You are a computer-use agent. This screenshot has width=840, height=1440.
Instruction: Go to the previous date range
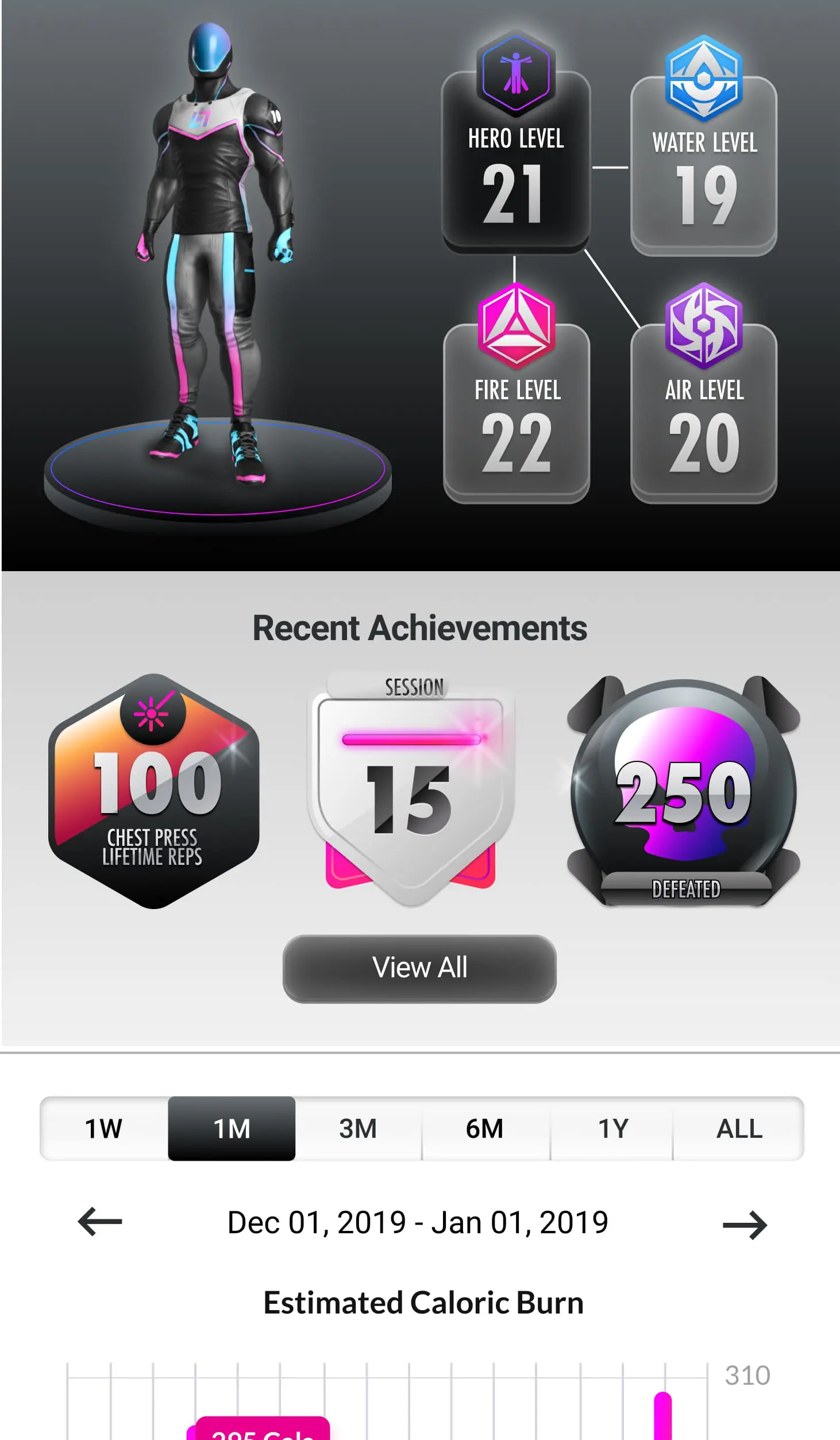(x=100, y=1222)
